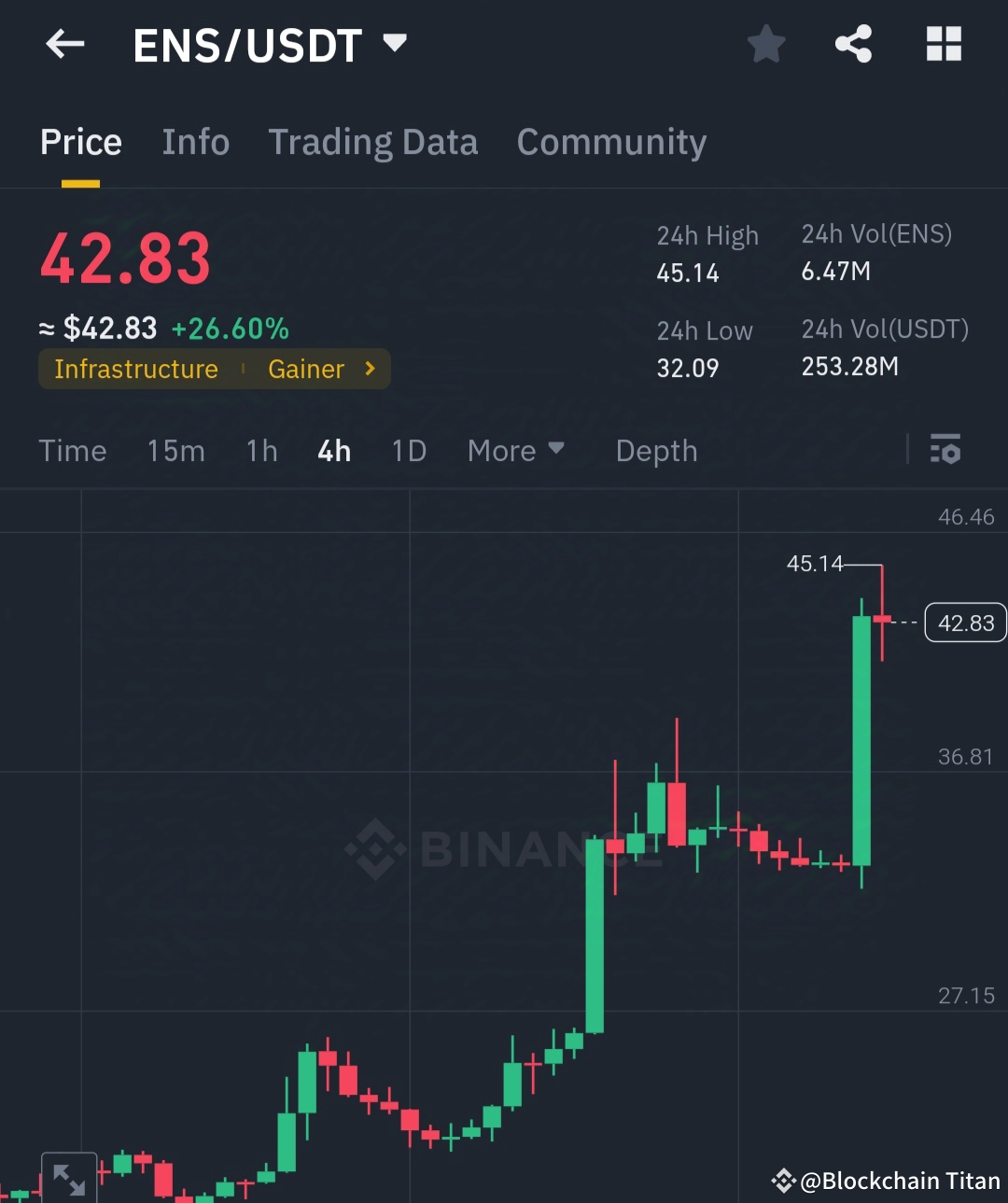This screenshot has height=1203, width=1008.
Task: Click the back arrow icon
Action: (64, 44)
